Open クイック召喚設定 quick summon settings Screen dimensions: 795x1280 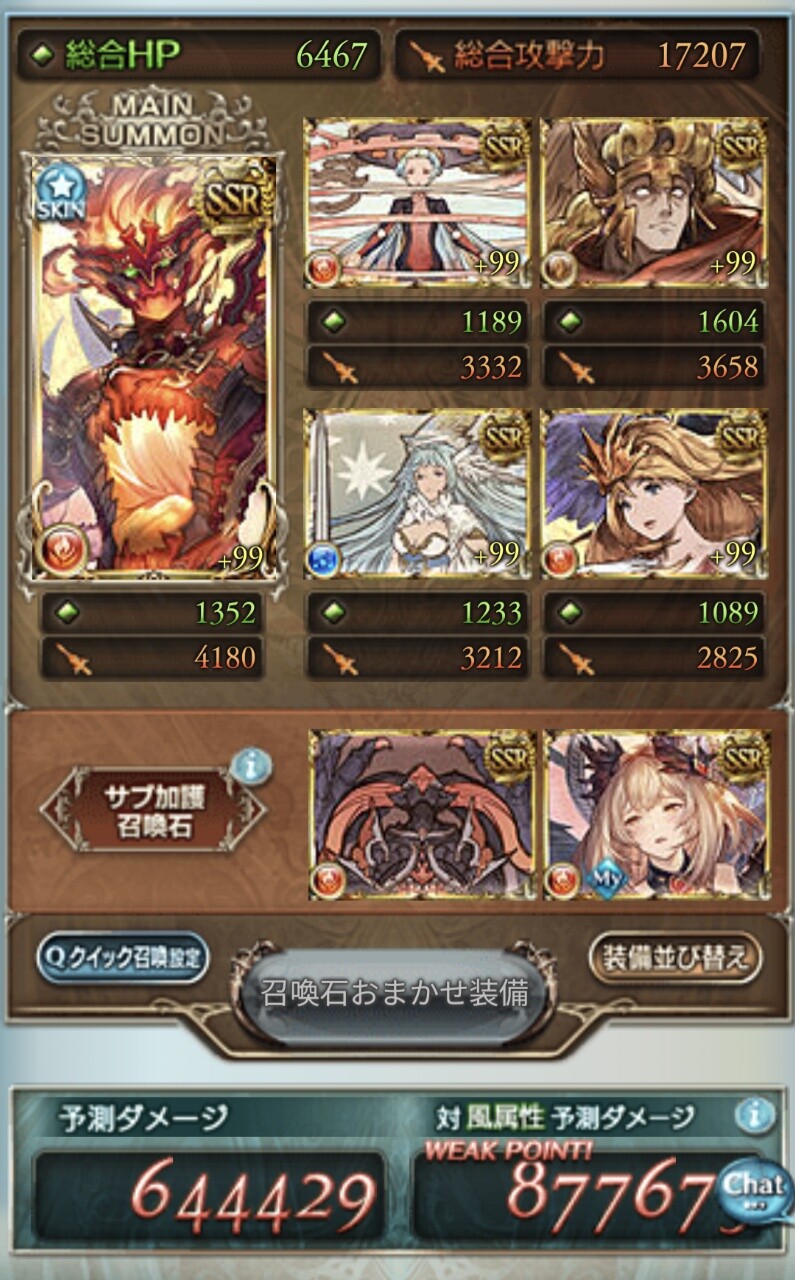(122, 958)
